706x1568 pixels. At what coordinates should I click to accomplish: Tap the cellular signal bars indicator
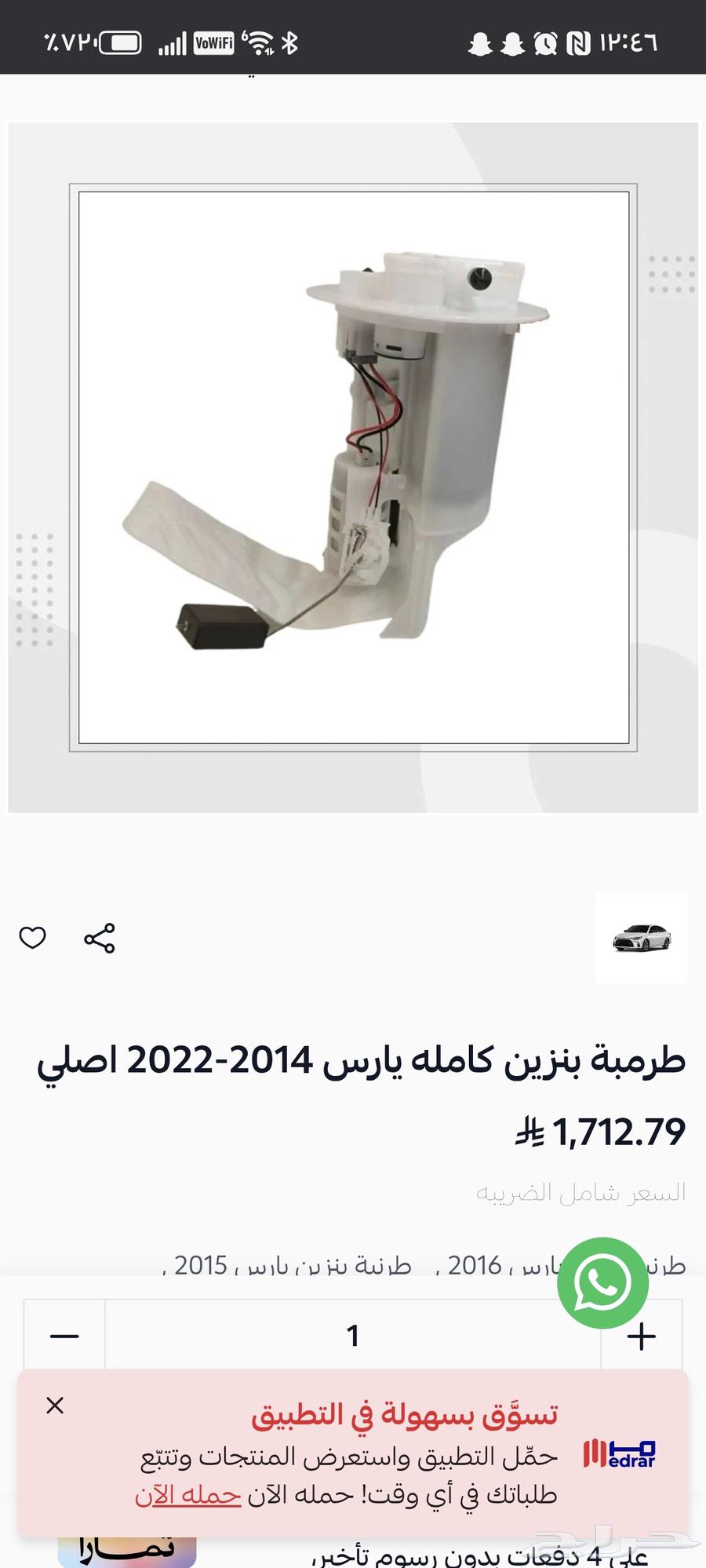[x=173, y=43]
